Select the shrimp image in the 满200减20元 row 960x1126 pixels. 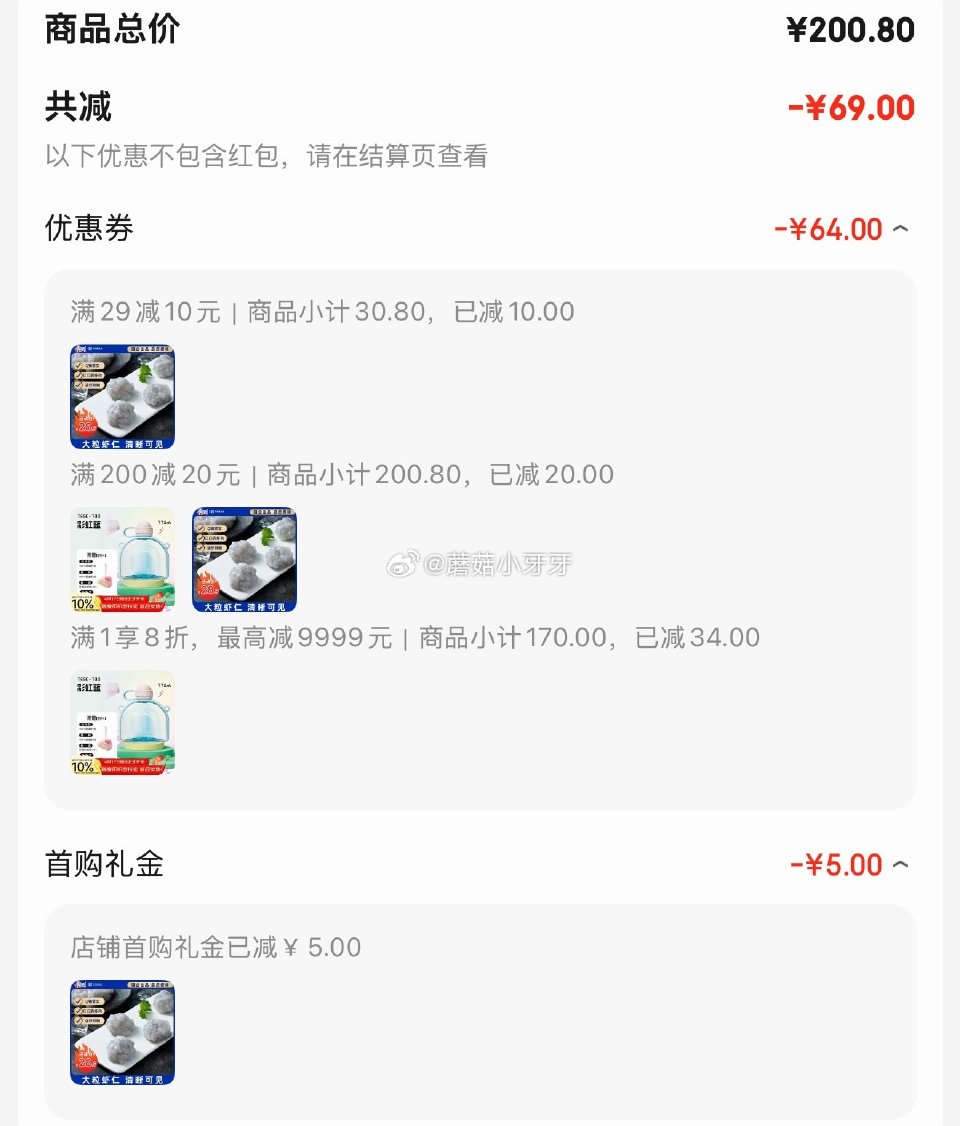tap(243, 559)
